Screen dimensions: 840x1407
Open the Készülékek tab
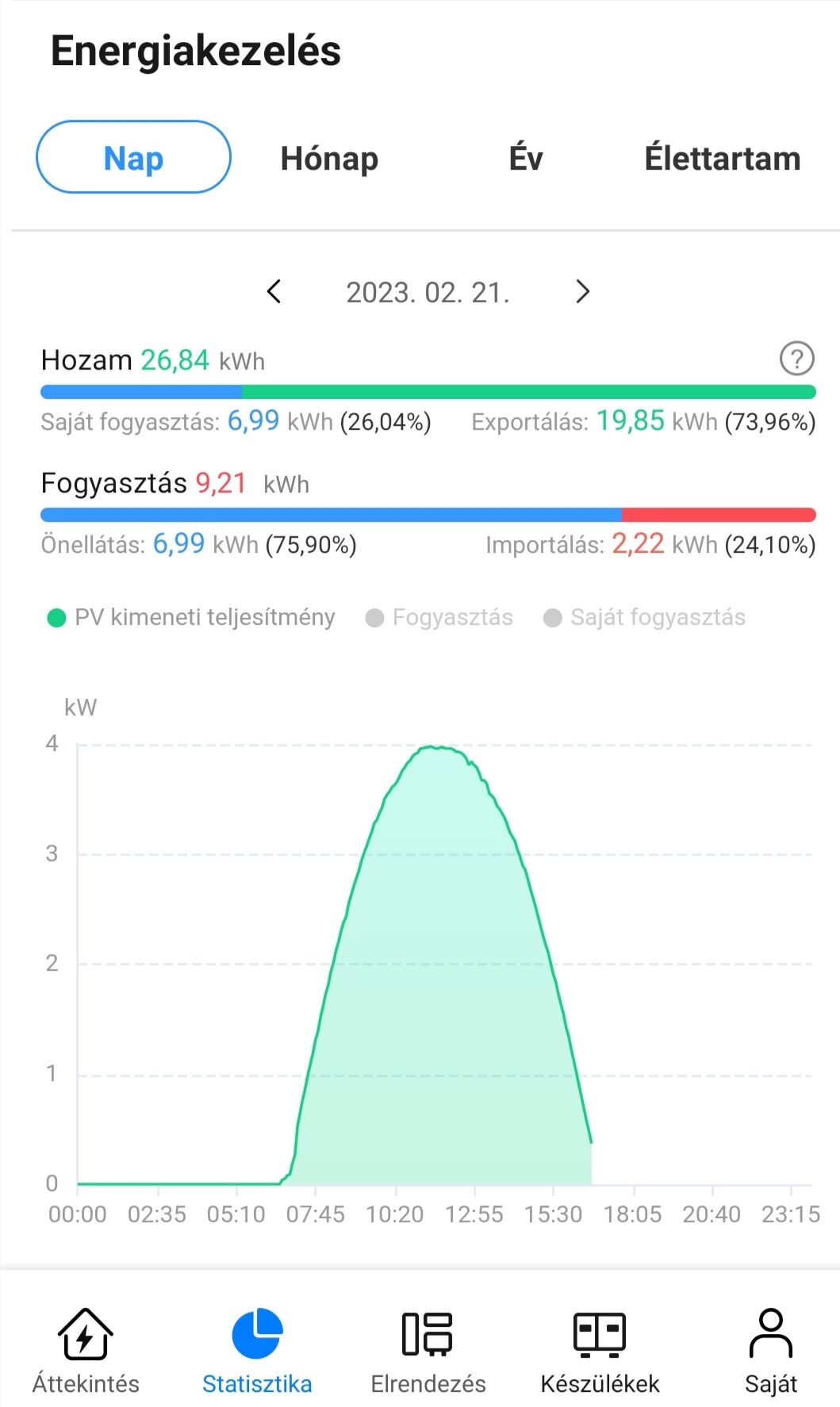coord(600,1351)
